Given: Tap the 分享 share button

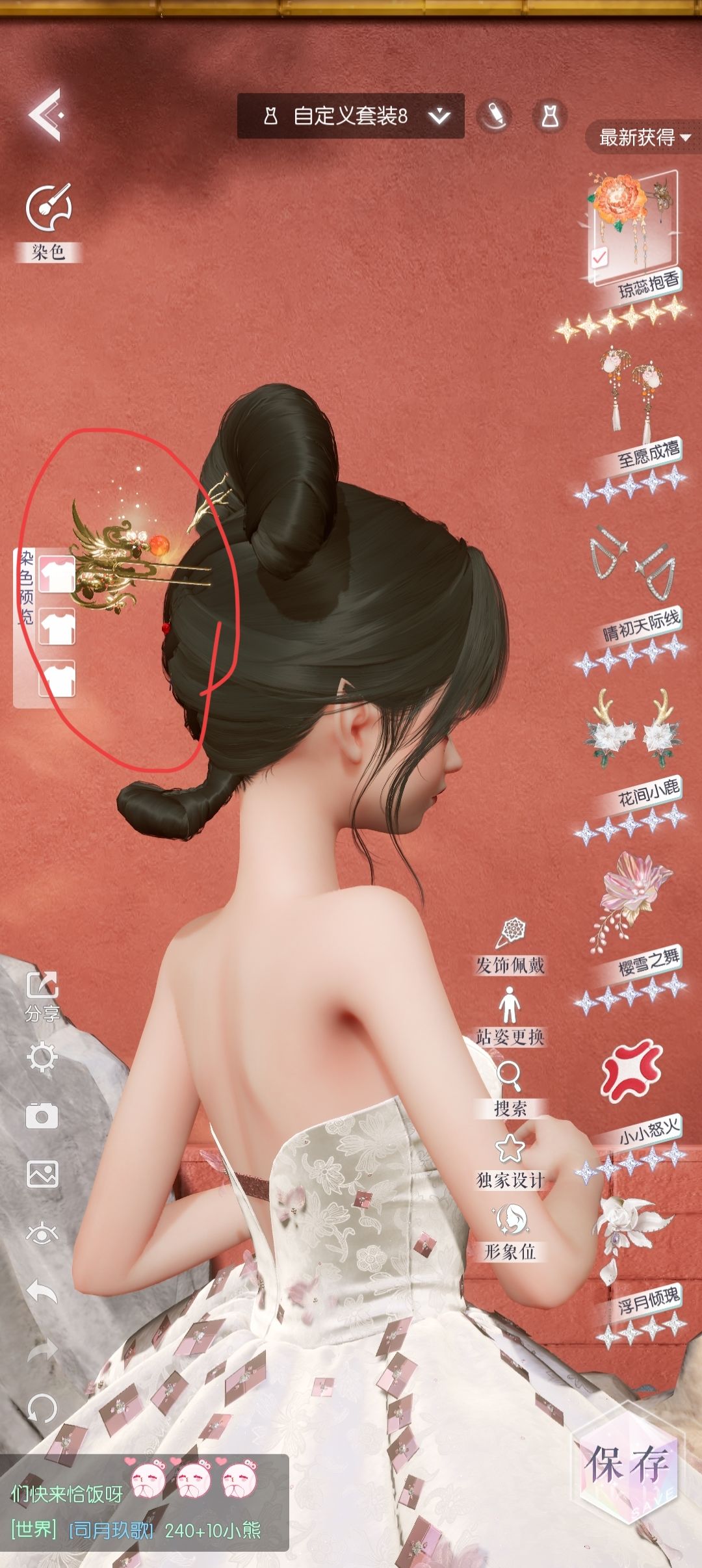Looking at the screenshot, I should [42, 996].
